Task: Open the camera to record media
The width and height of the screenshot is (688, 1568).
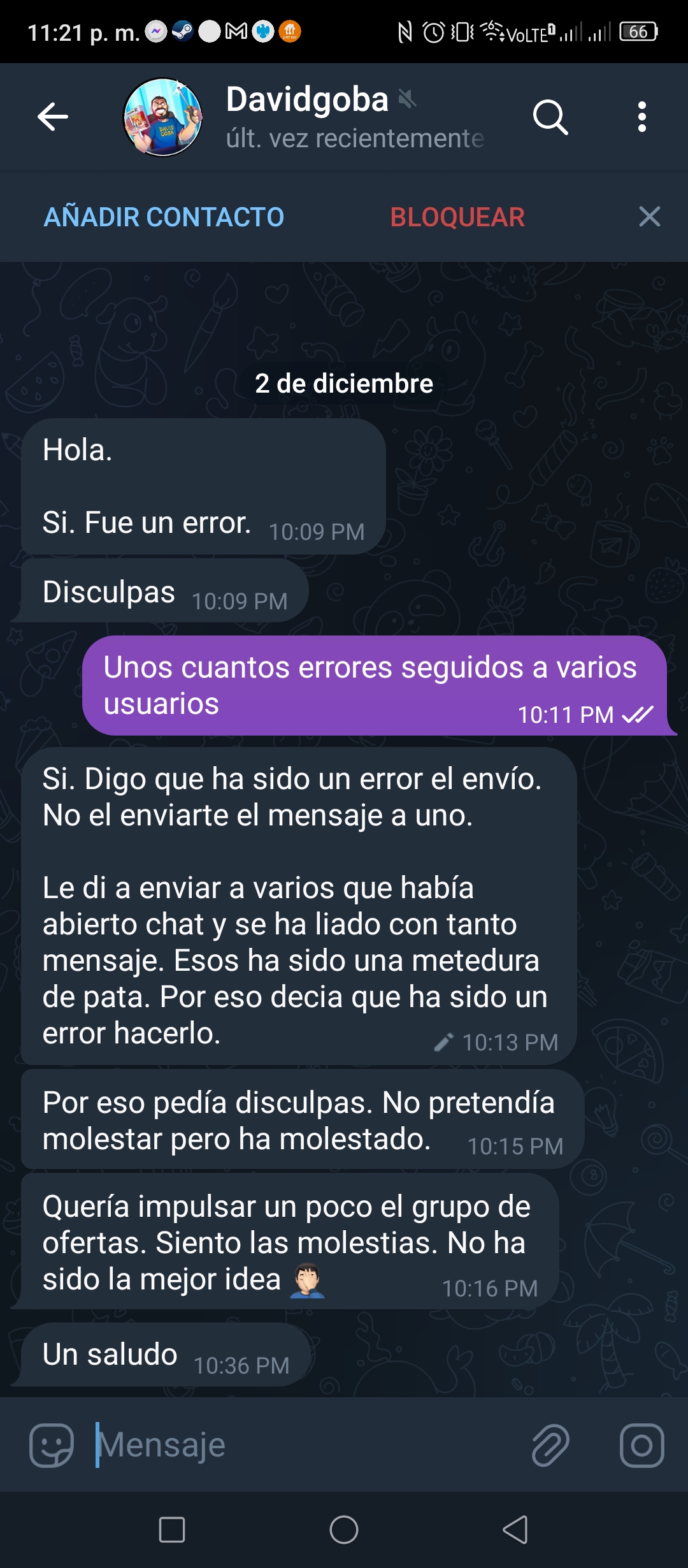Action: [641, 1445]
